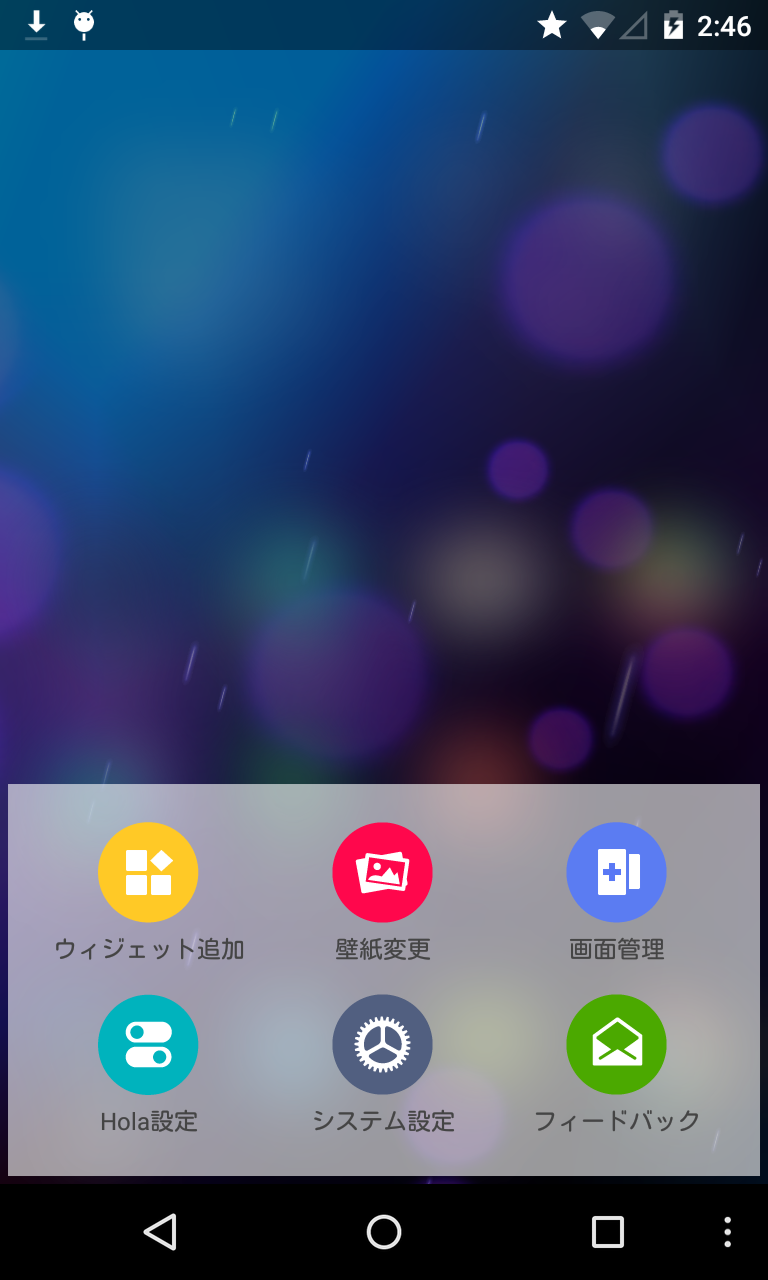Select the フィードバック text label
768x1280 pixels.
click(617, 1122)
